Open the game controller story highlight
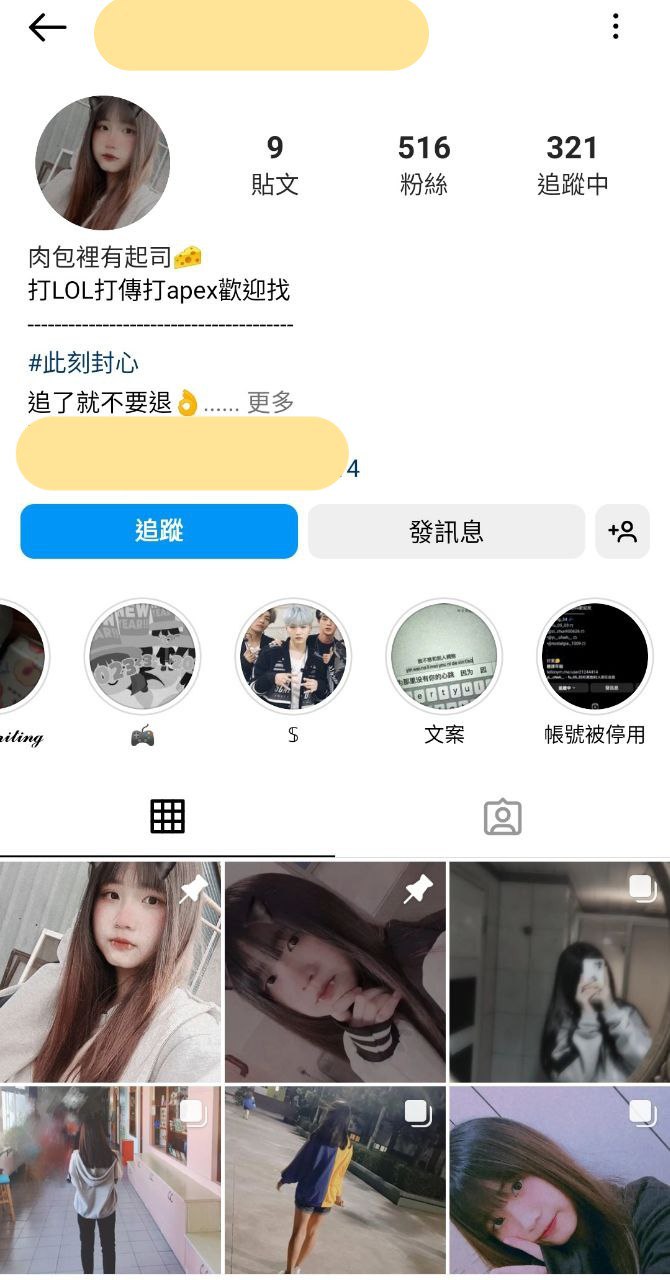Image resolution: width=670 pixels, height=1280 pixels. (143, 657)
